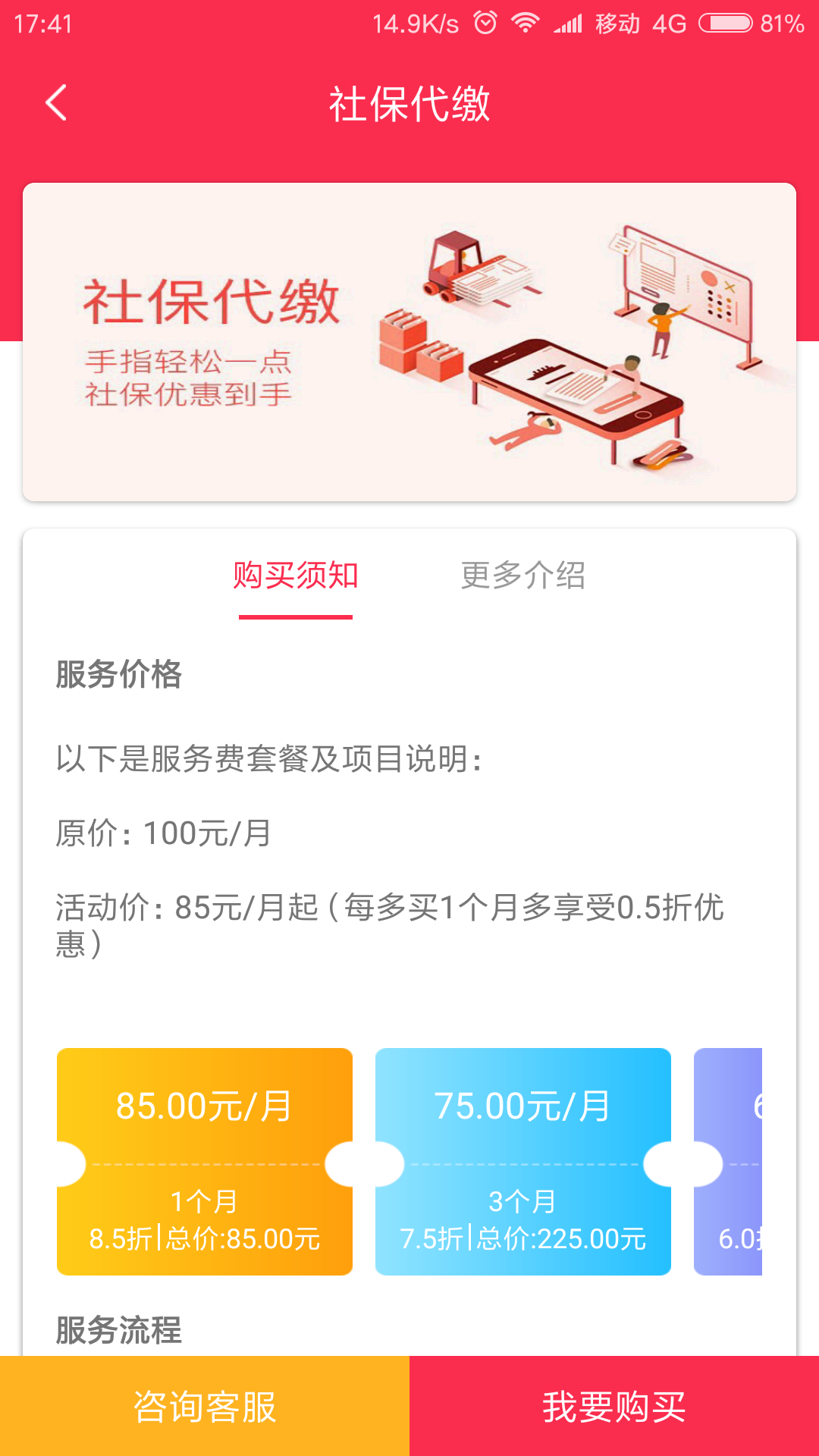This screenshot has width=819, height=1456.
Task: Choose the 85.00元/月 one-month package
Action: 205,1161
